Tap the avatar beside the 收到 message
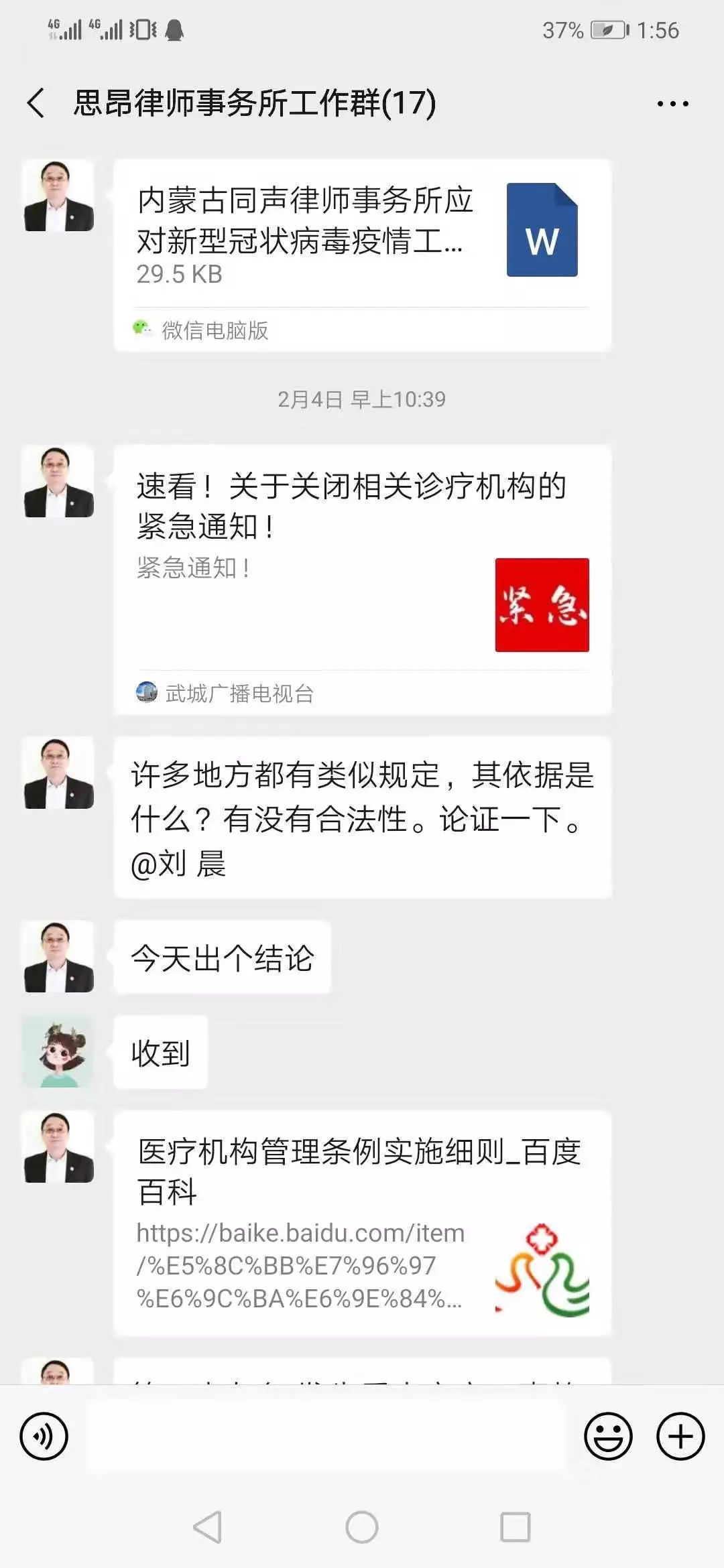The image size is (724, 1568). (x=58, y=1052)
